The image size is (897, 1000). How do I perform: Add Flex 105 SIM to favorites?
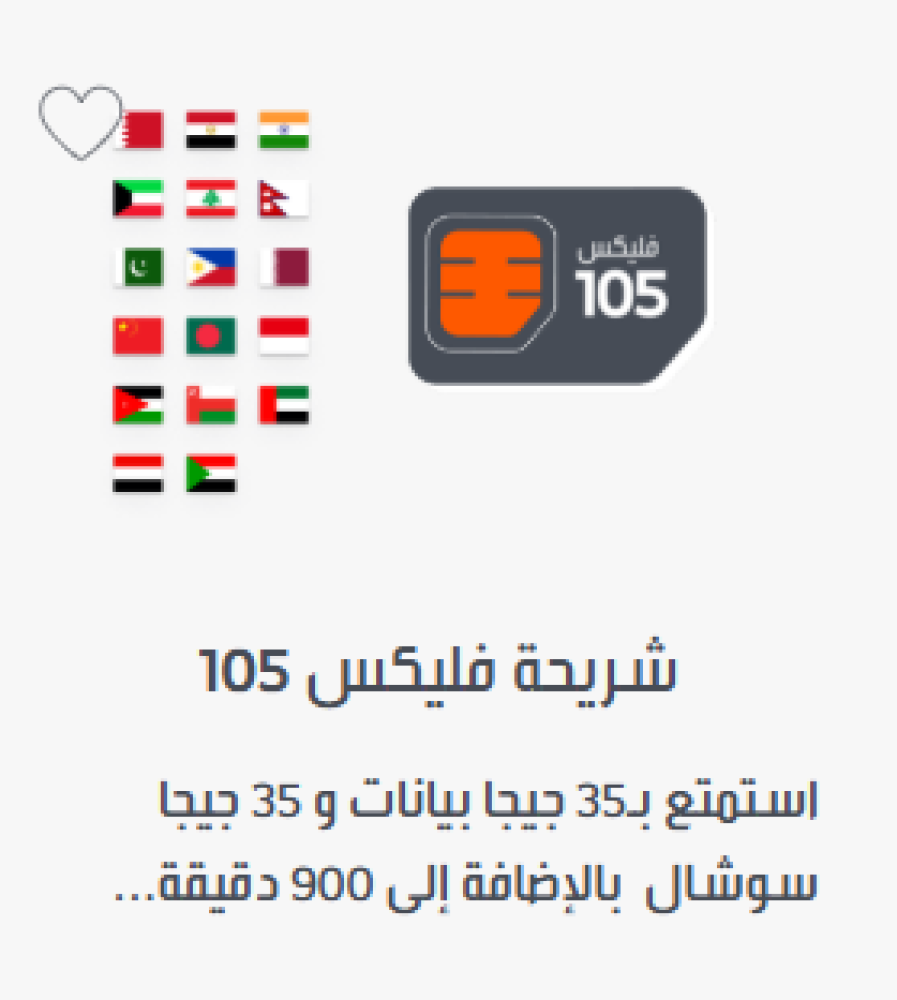coord(79,121)
